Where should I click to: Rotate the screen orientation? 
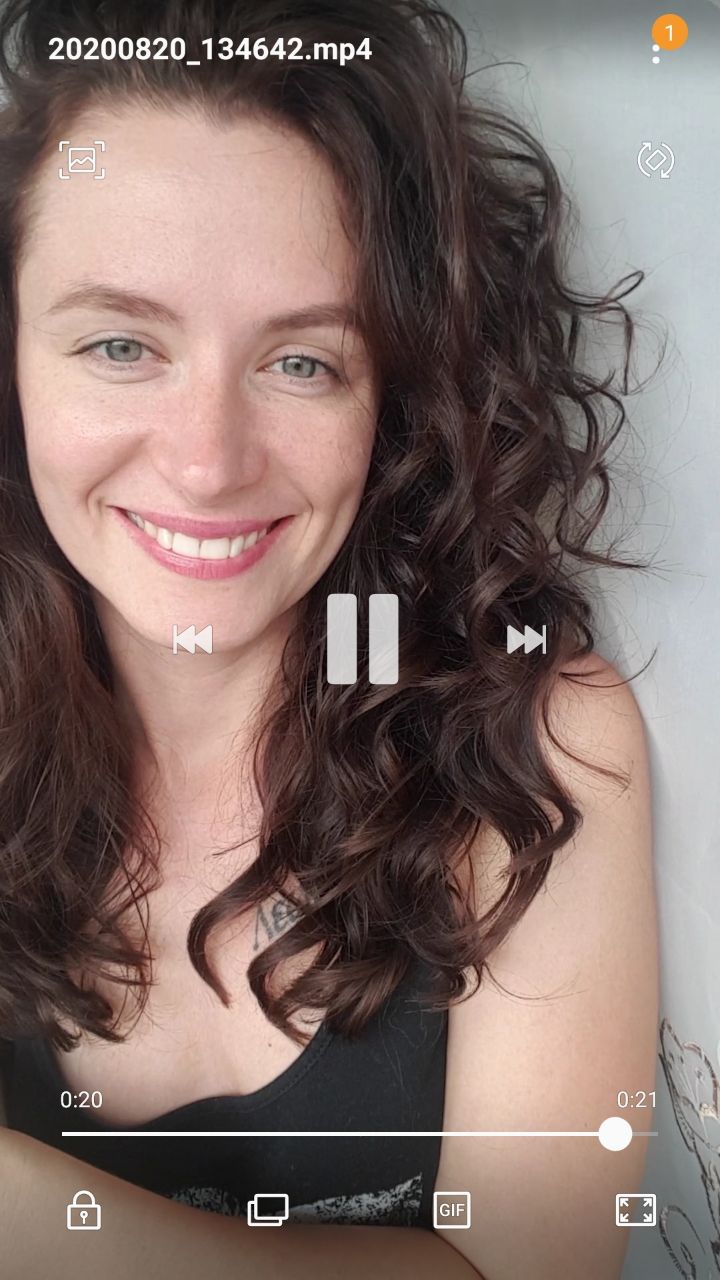(x=656, y=160)
